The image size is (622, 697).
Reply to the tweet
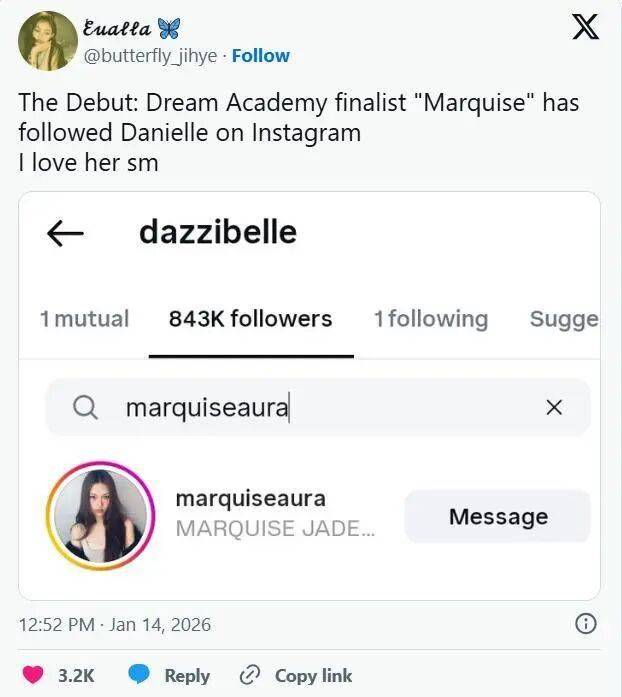(169, 675)
